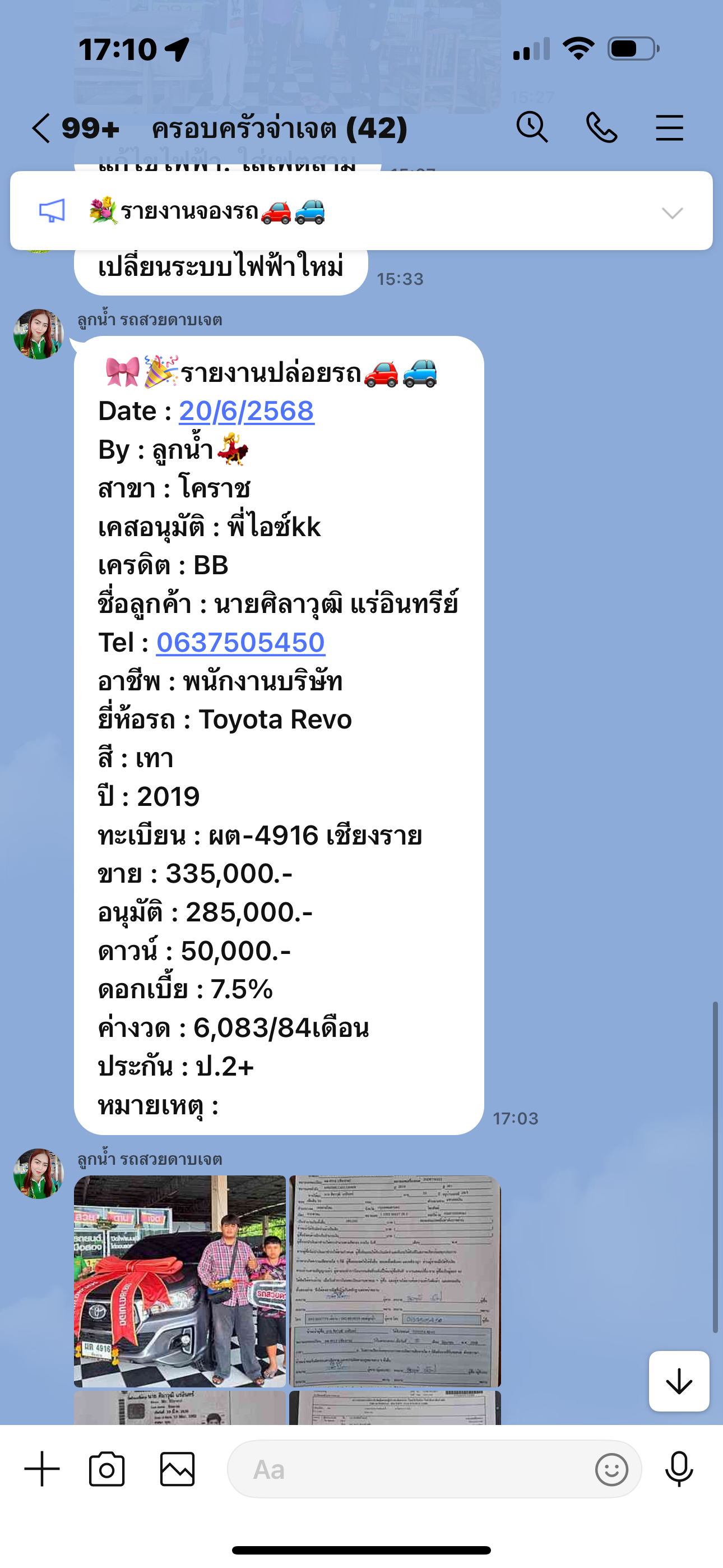723x1568 pixels.
Task: Record a voice message with microphone
Action: point(679,1469)
